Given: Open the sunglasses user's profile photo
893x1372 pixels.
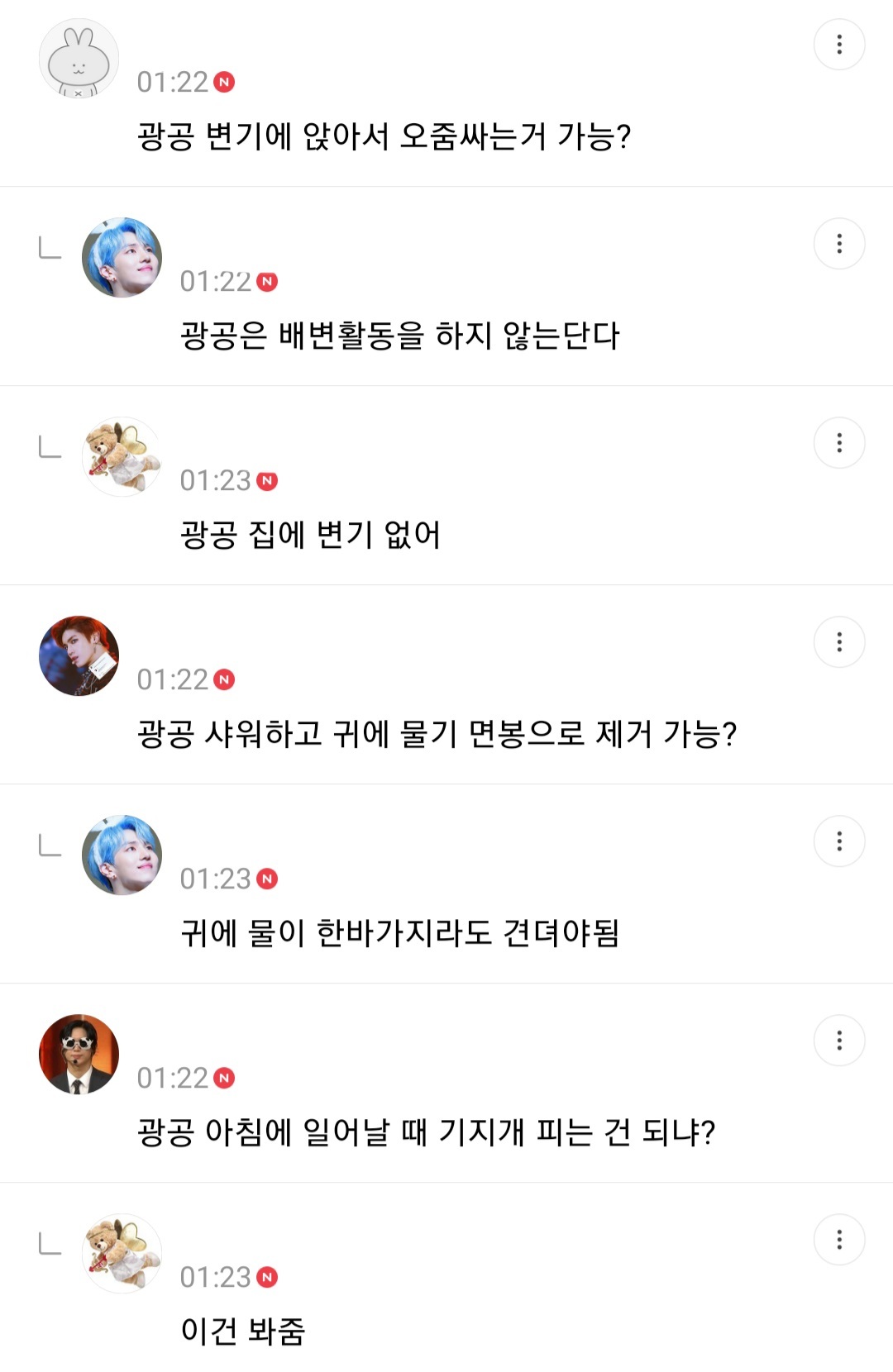Looking at the screenshot, I should 79,1054.
